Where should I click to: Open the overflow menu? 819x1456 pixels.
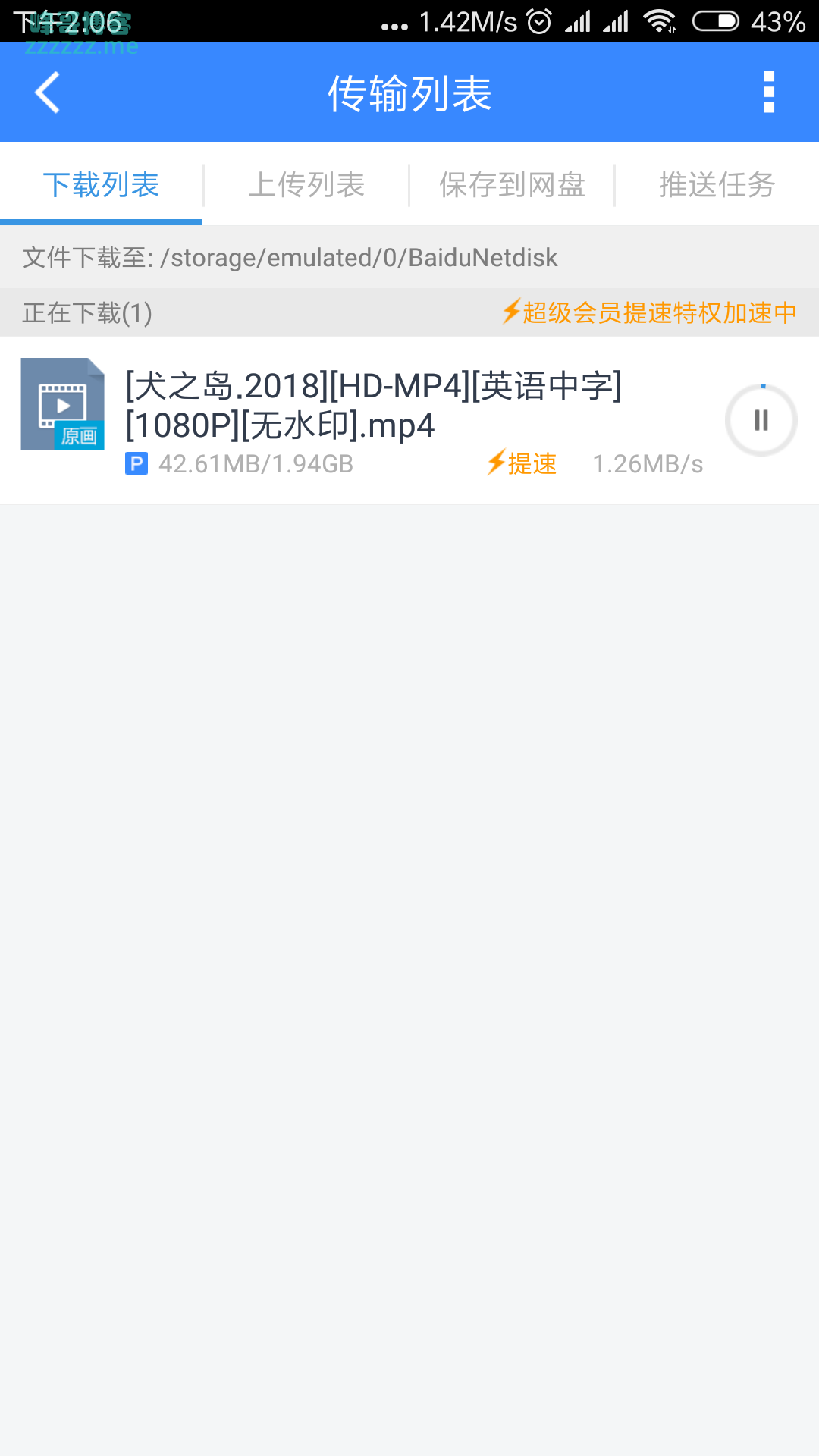[768, 93]
